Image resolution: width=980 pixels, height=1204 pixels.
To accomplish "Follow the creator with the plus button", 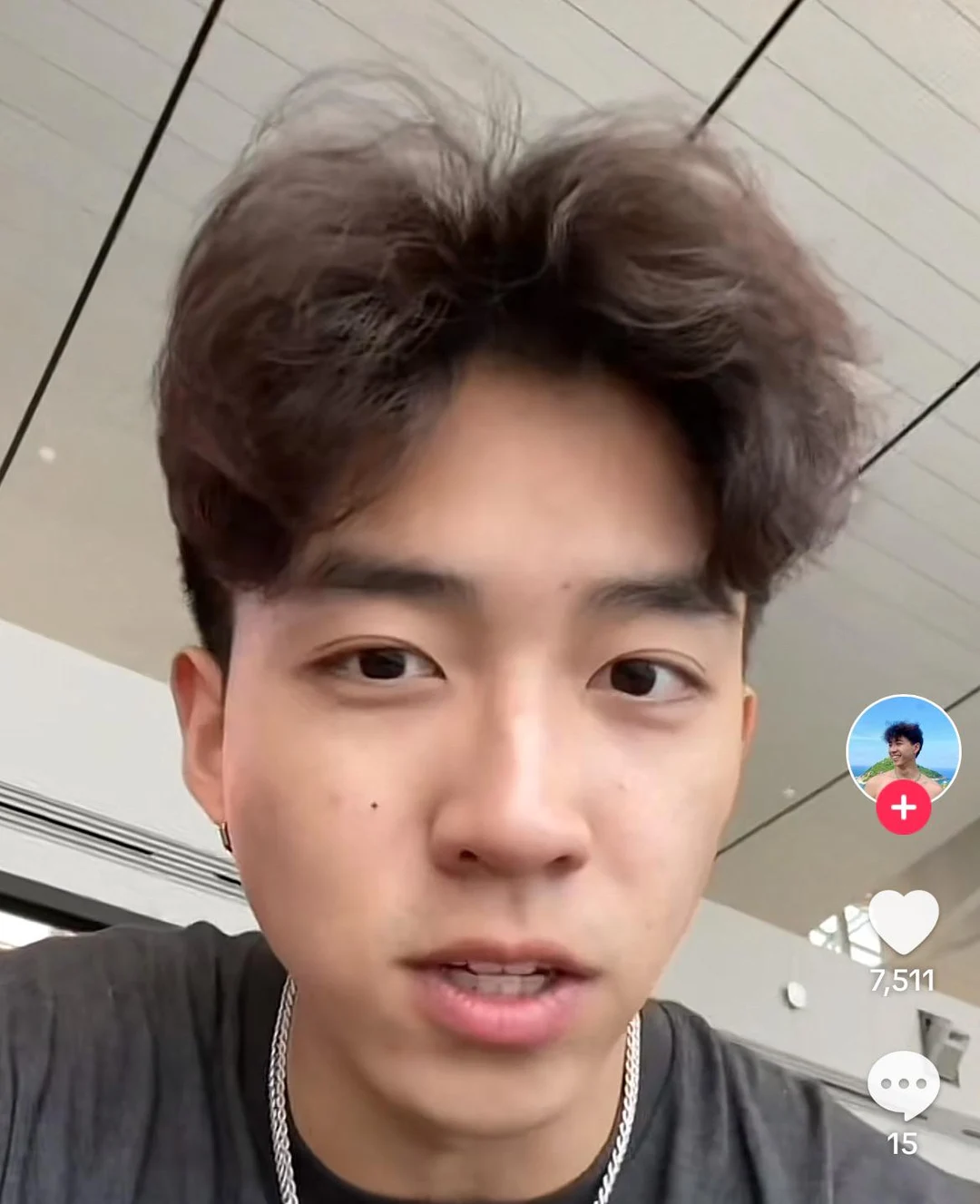I will coord(903,807).
